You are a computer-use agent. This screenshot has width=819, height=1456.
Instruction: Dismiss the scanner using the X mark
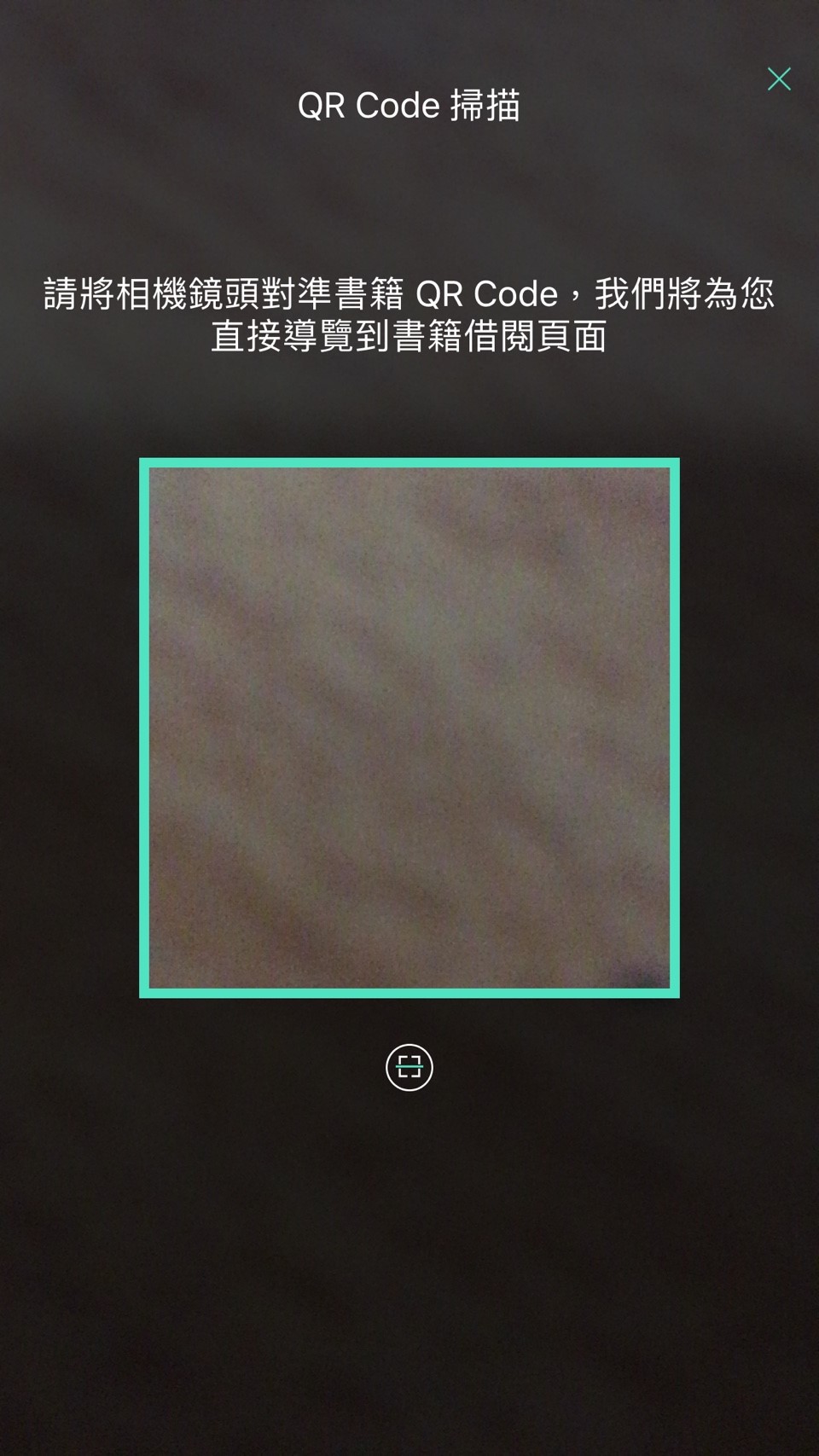point(778,78)
